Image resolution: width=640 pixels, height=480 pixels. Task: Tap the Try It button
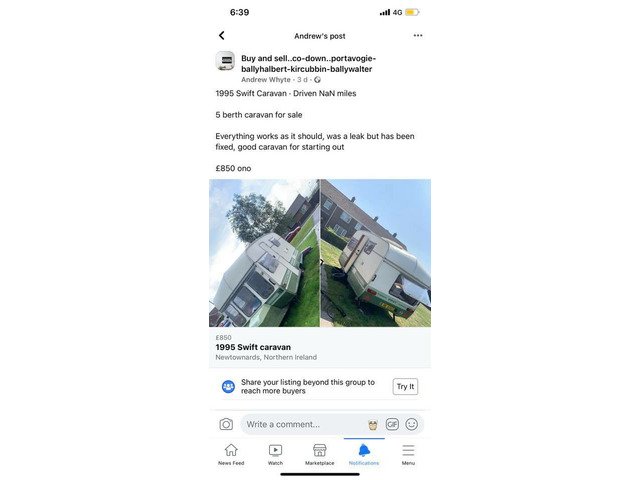point(405,387)
